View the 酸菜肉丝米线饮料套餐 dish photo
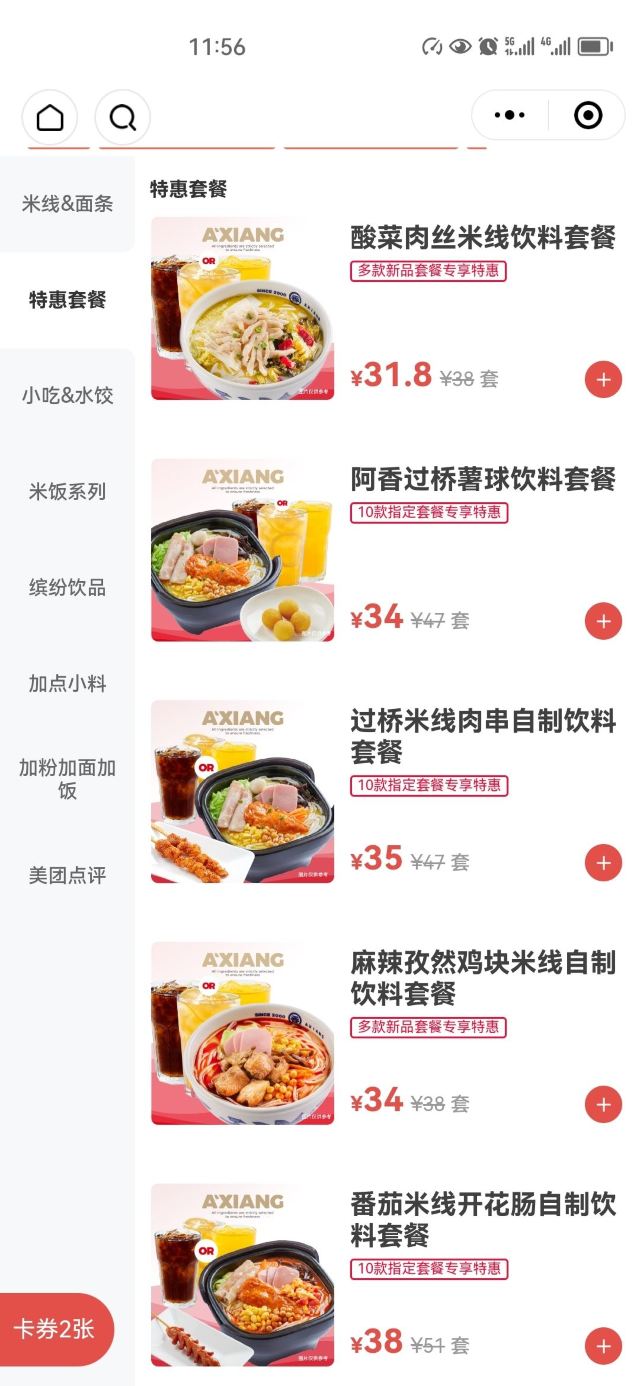 coord(242,308)
